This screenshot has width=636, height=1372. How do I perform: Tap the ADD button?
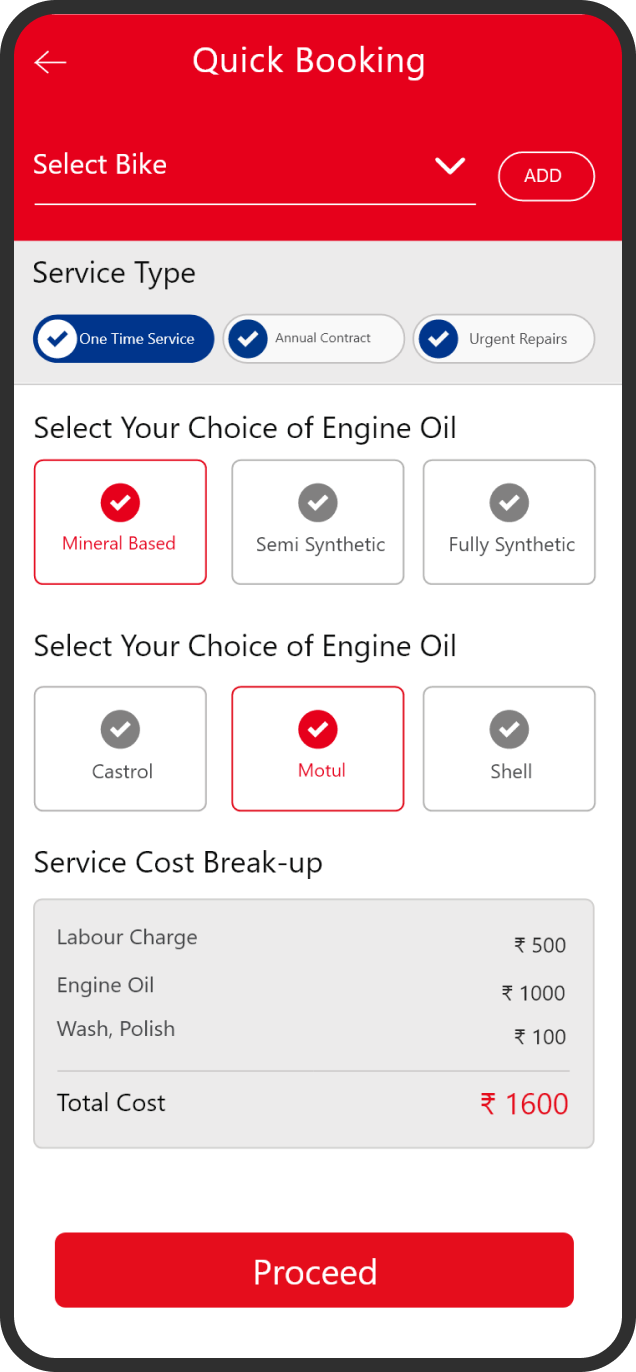(546, 176)
